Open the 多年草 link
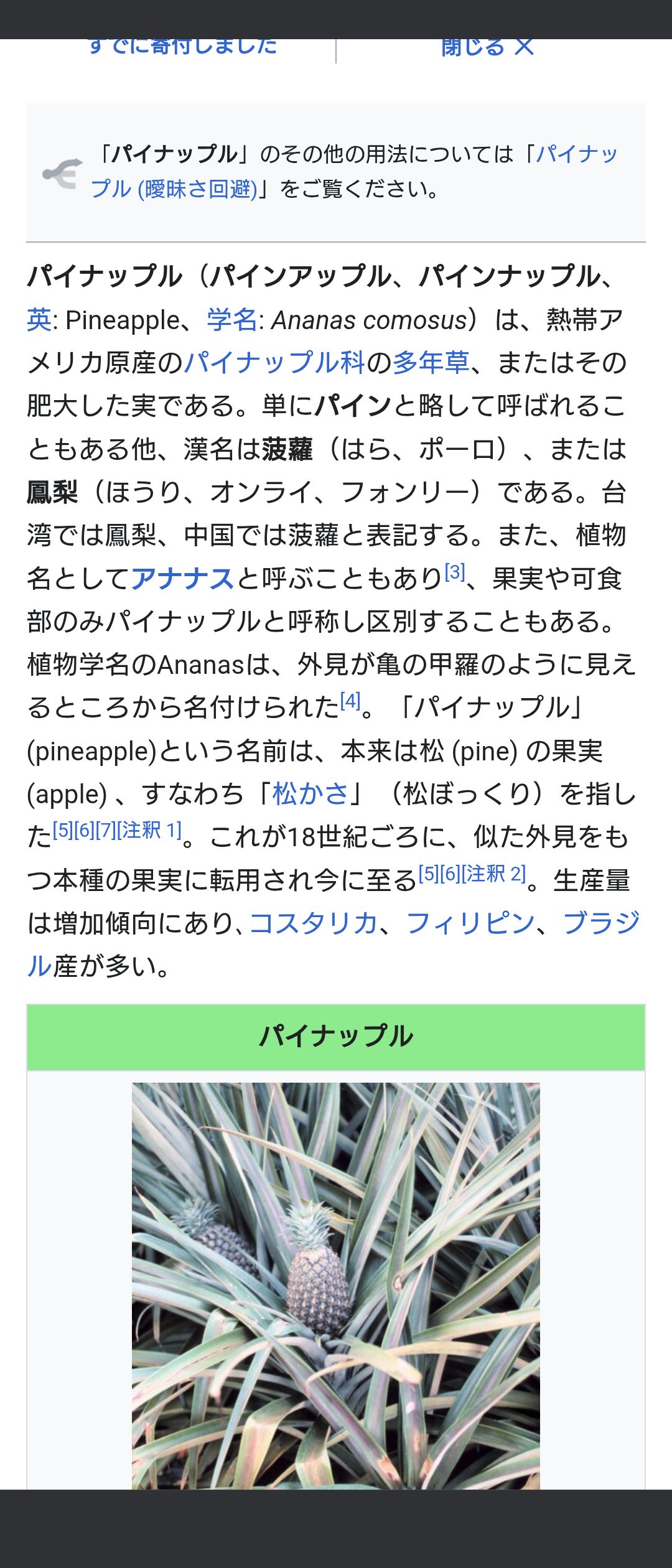Viewport: 672px width, 1568px height. 431,363
